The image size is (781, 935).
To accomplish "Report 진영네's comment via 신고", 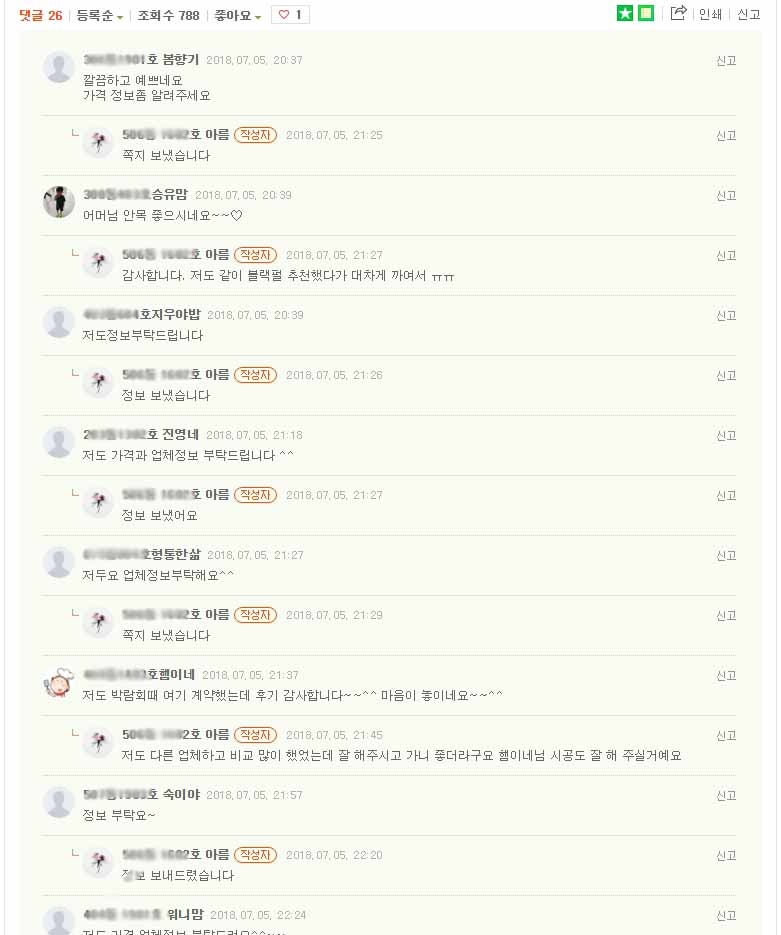I will point(726,436).
